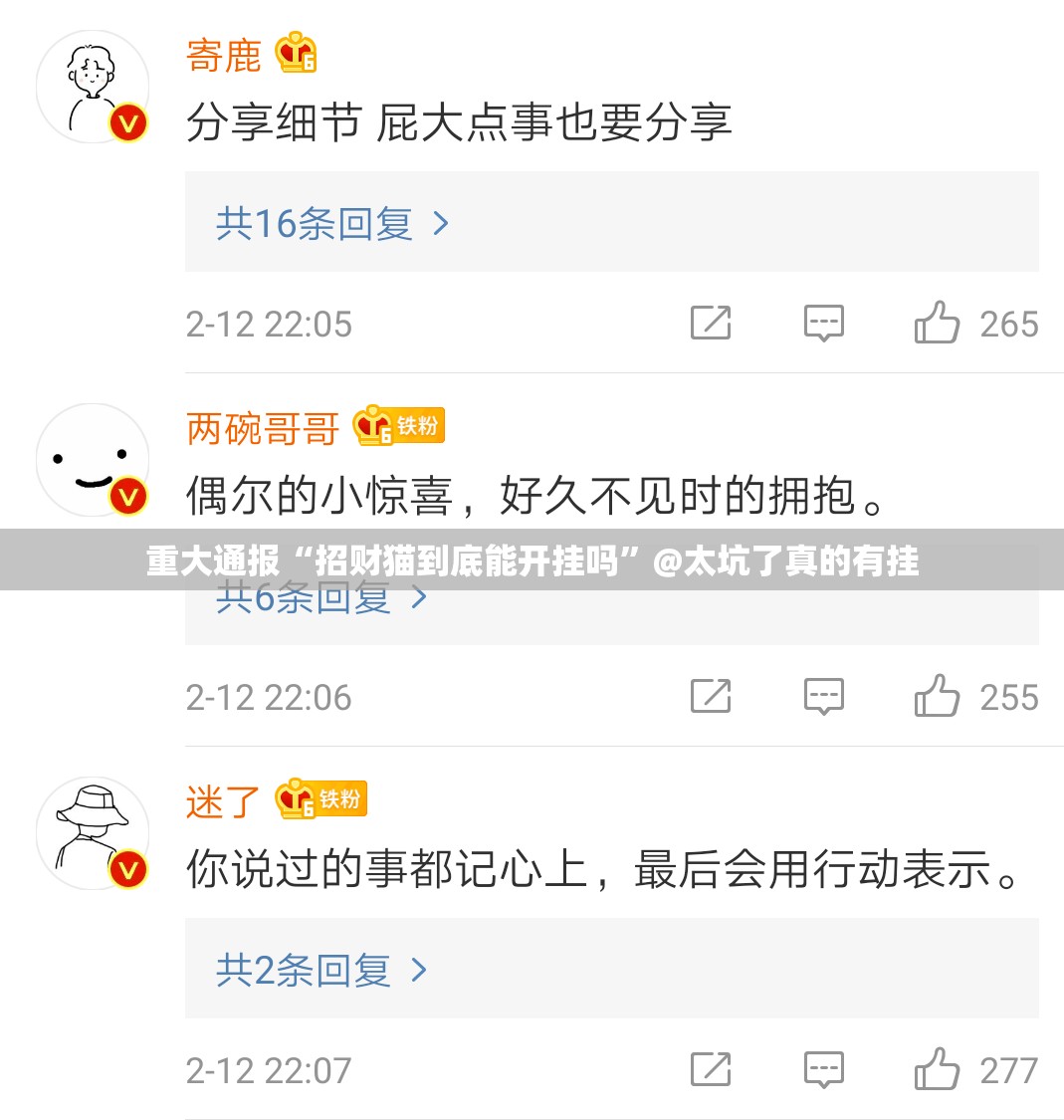Reply to 迷了's comment
The height and width of the screenshot is (1120, 1064).
tap(823, 1070)
